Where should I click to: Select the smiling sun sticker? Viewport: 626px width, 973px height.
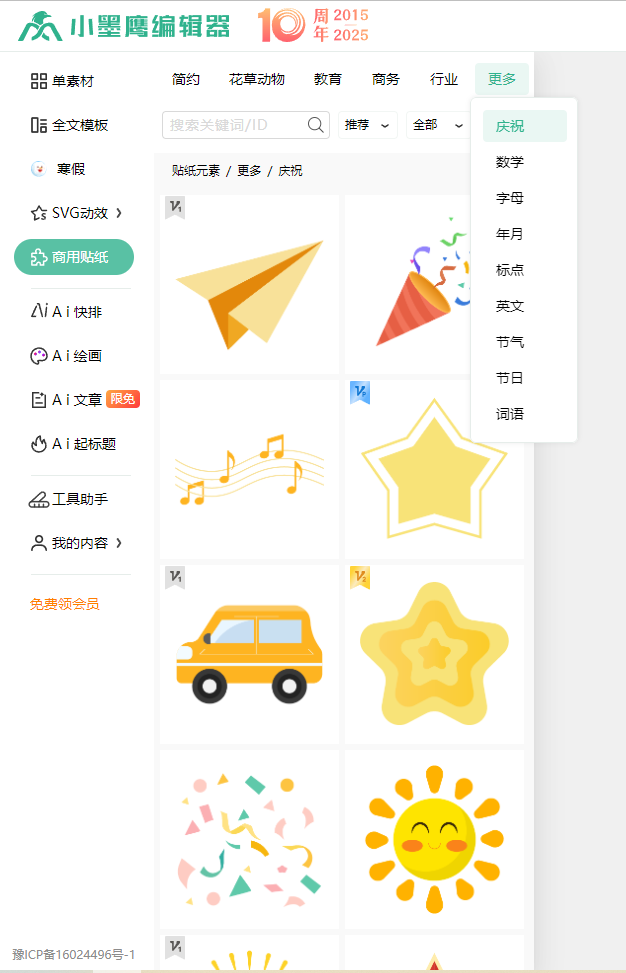click(433, 838)
